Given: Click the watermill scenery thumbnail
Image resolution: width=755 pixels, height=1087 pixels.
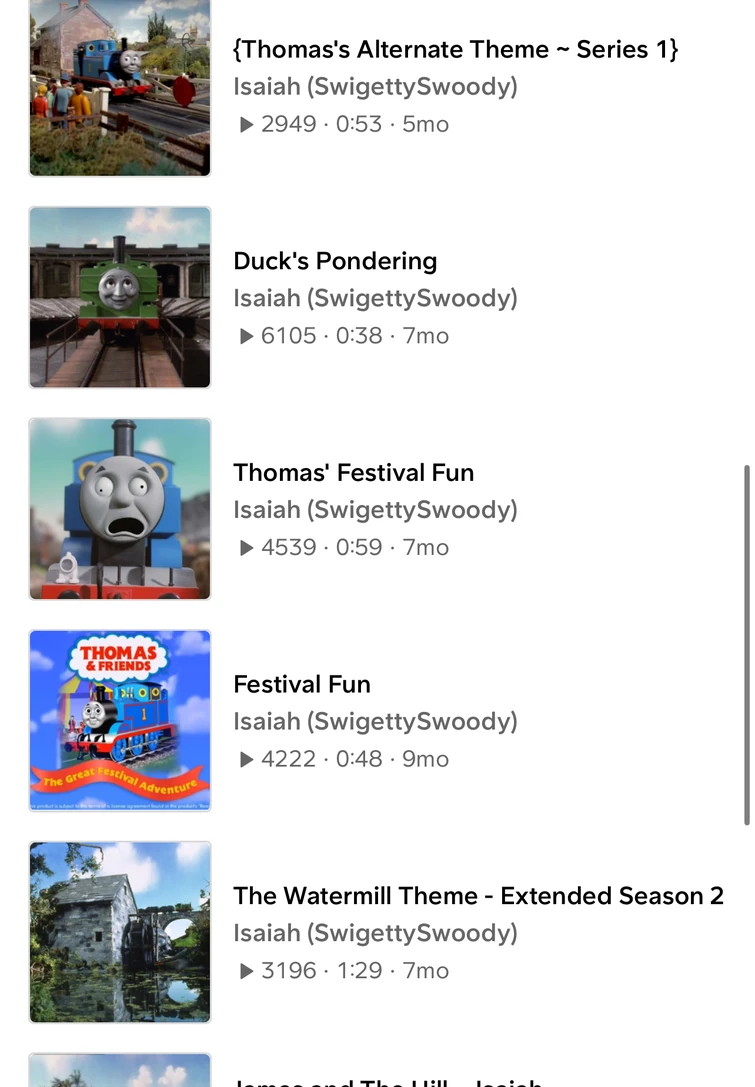Looking at the screenshot, I should point(120,931).
